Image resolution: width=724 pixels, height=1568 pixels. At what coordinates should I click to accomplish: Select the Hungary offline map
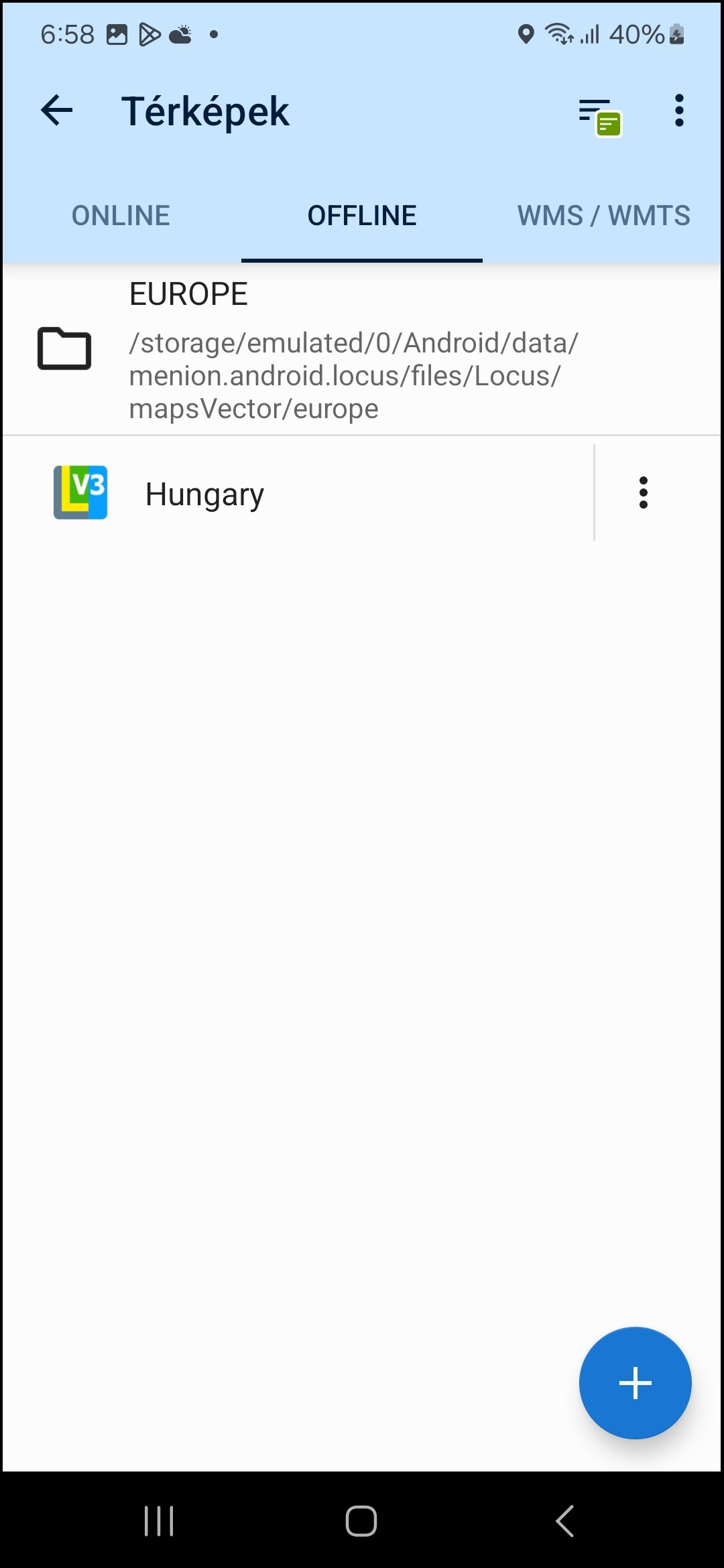tap(298, 493)
